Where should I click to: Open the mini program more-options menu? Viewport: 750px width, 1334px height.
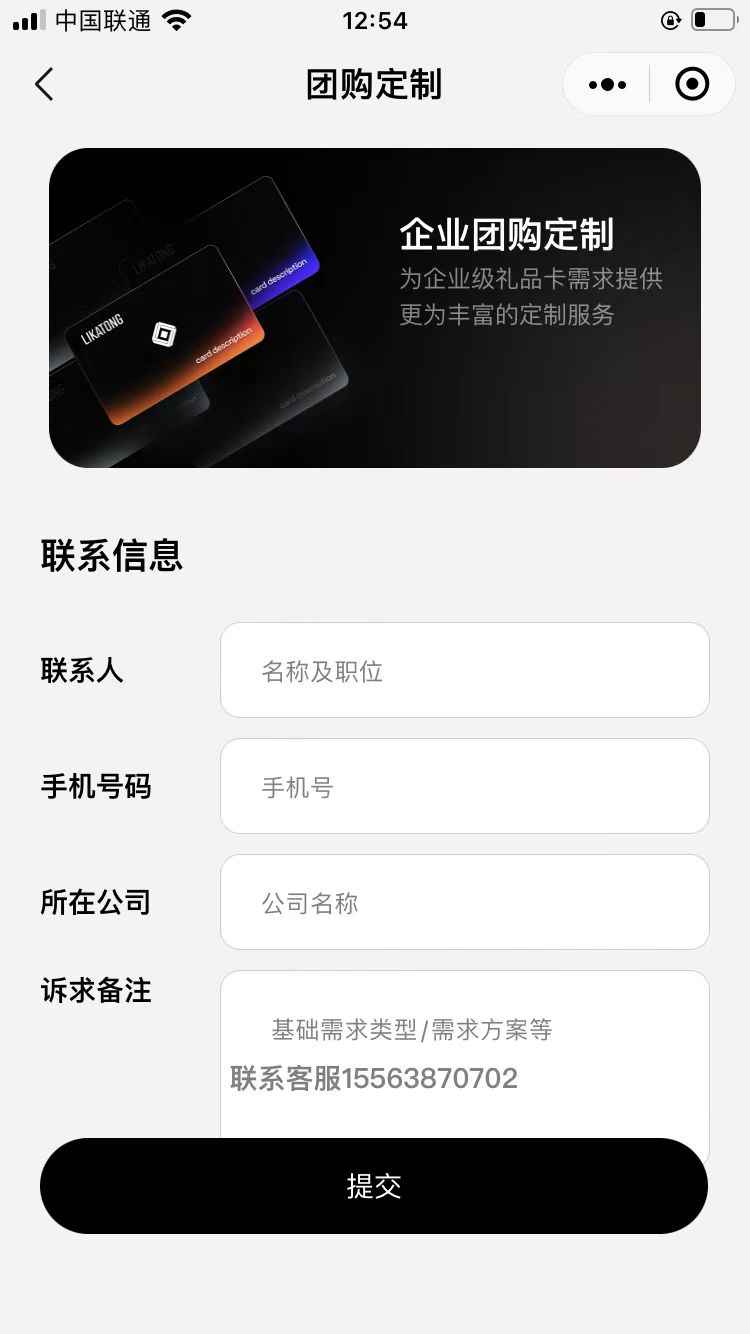click(607, 85)
